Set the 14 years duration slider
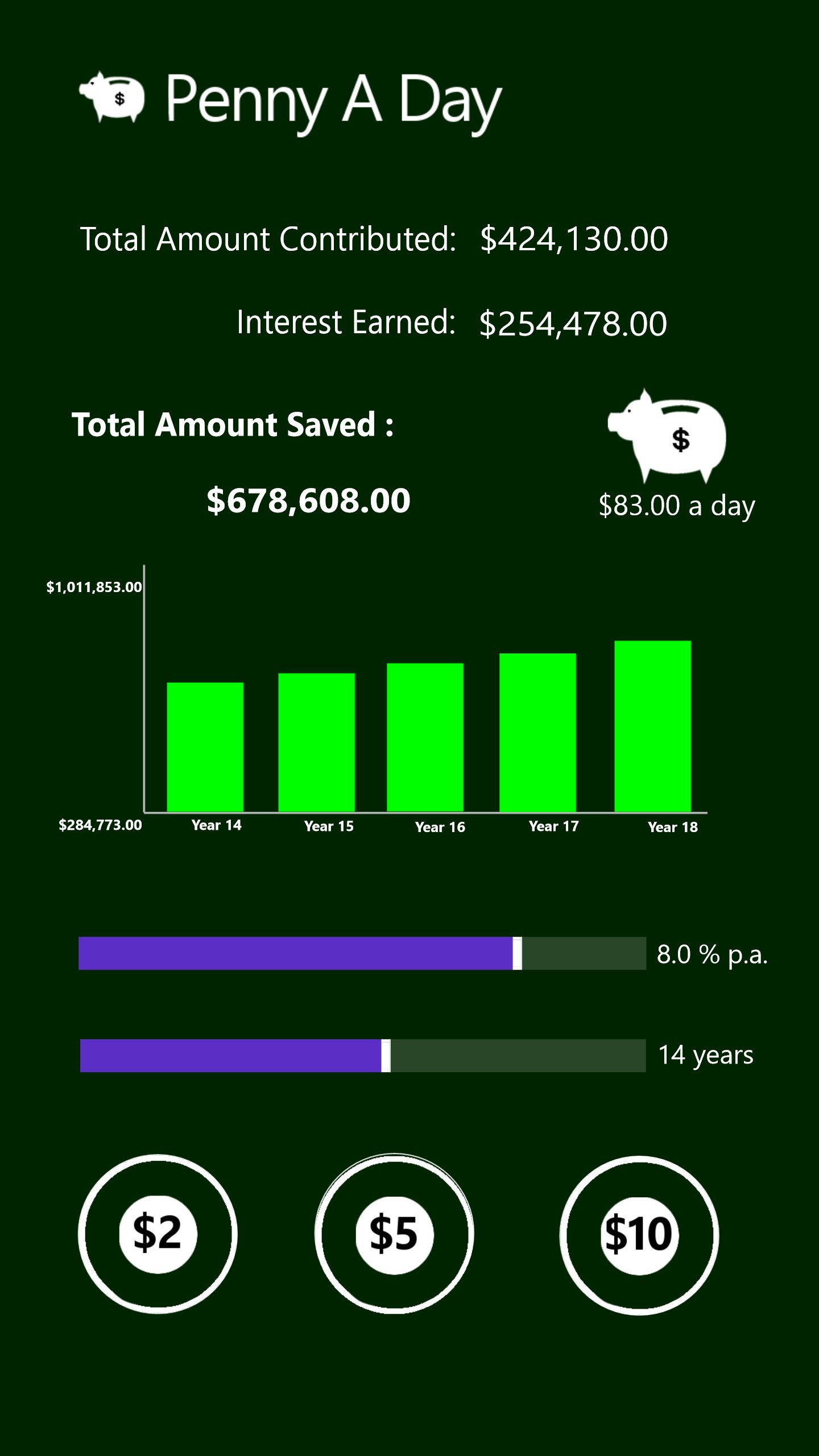The width and height of the screenshot is (819, 1456). click(386, 1056)
